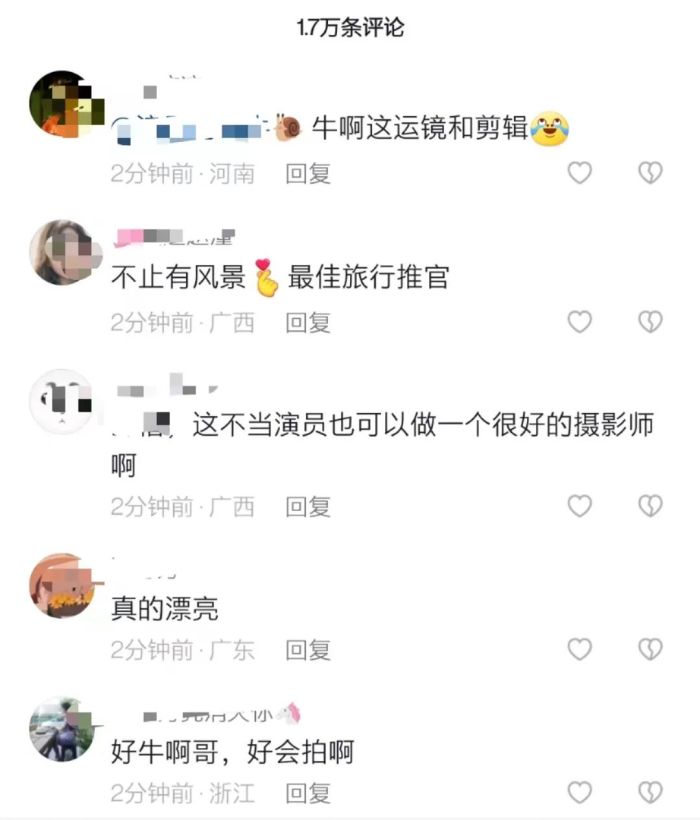Viewport: 700px width, 820px height.
Task: Dislike the comment '好牛啊哥，好会拍啊'
Action: point(651,794)
